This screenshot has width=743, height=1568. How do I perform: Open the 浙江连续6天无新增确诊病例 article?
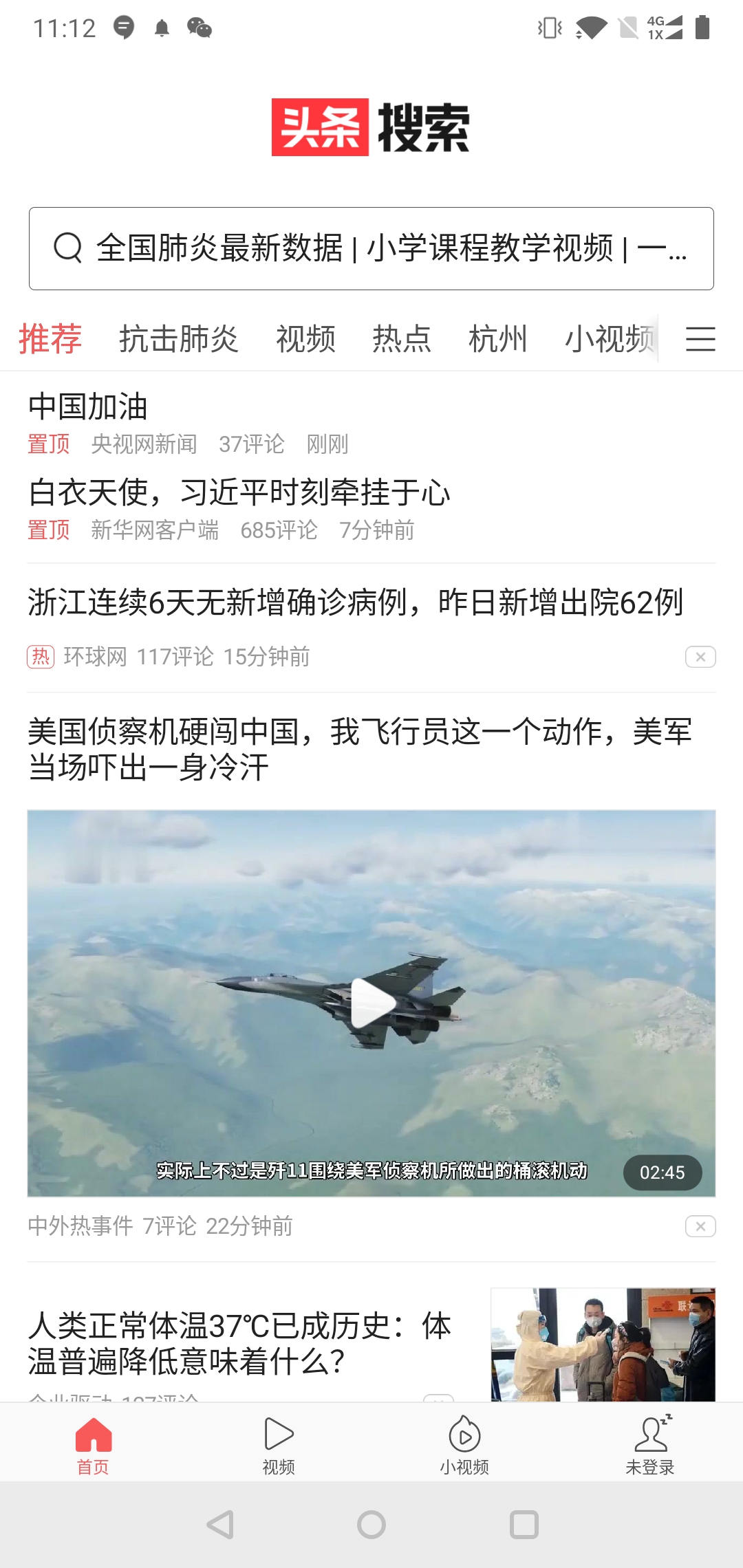tap(355, 602)
